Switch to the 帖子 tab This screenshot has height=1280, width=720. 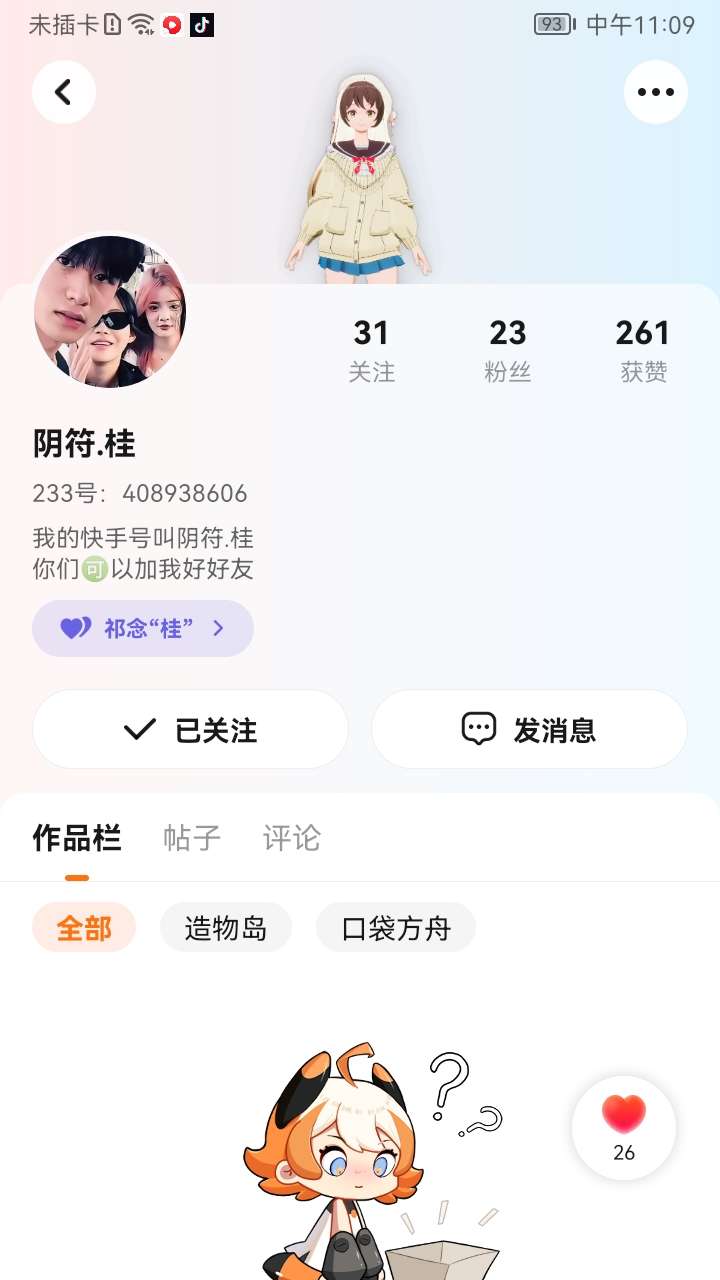click(x=192, y=838)
